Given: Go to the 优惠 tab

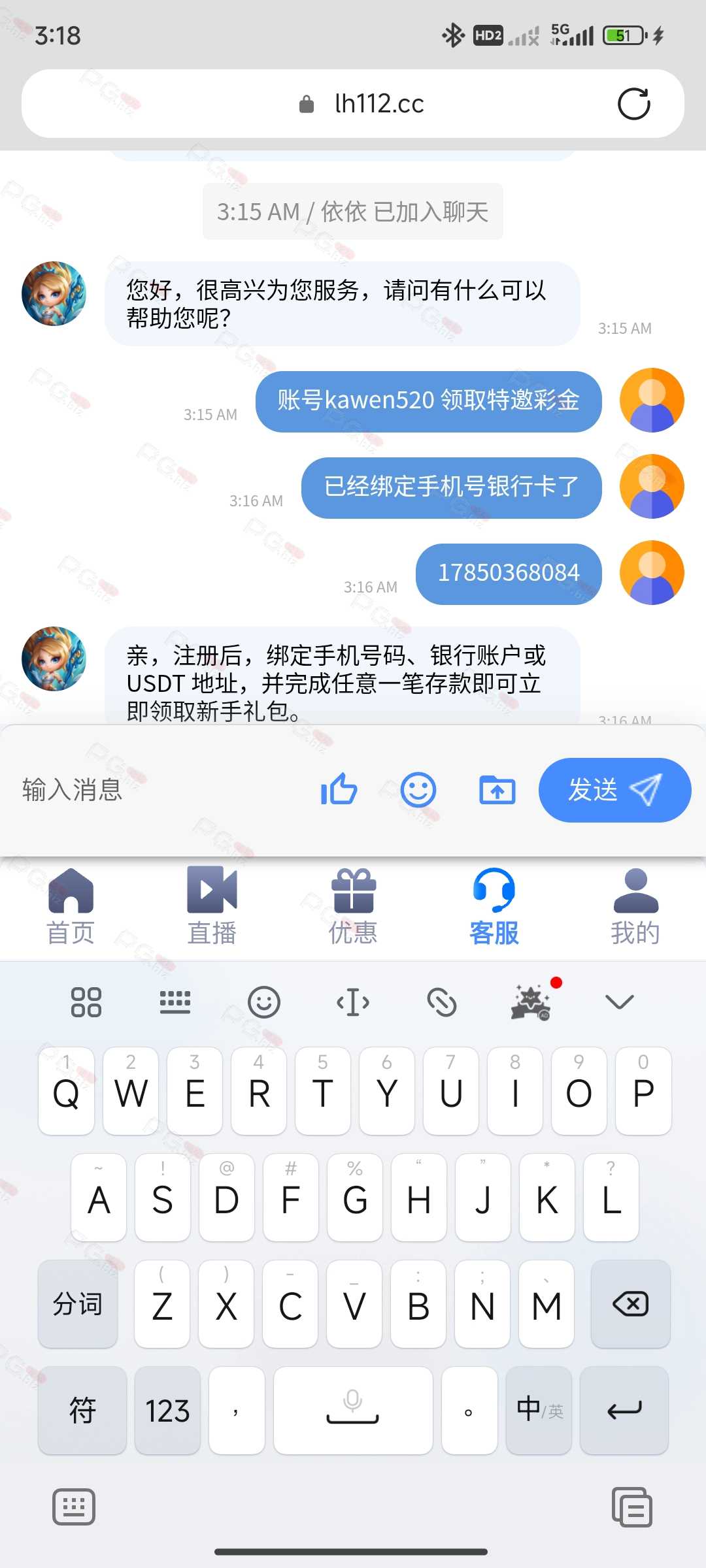Looking at the screenshot, I should 353,907.
